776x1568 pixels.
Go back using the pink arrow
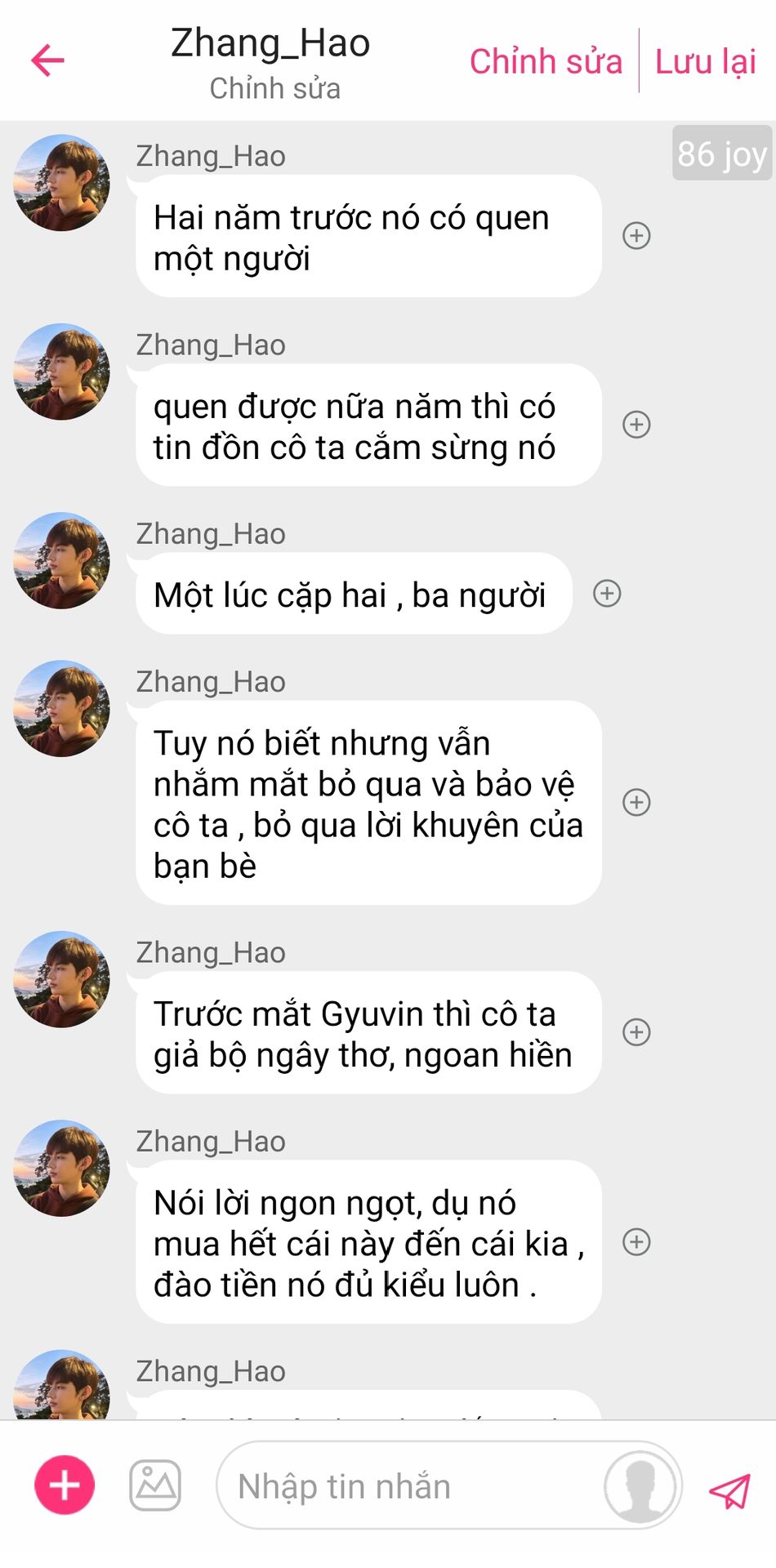pyautogui.click(x=47, y=60)
